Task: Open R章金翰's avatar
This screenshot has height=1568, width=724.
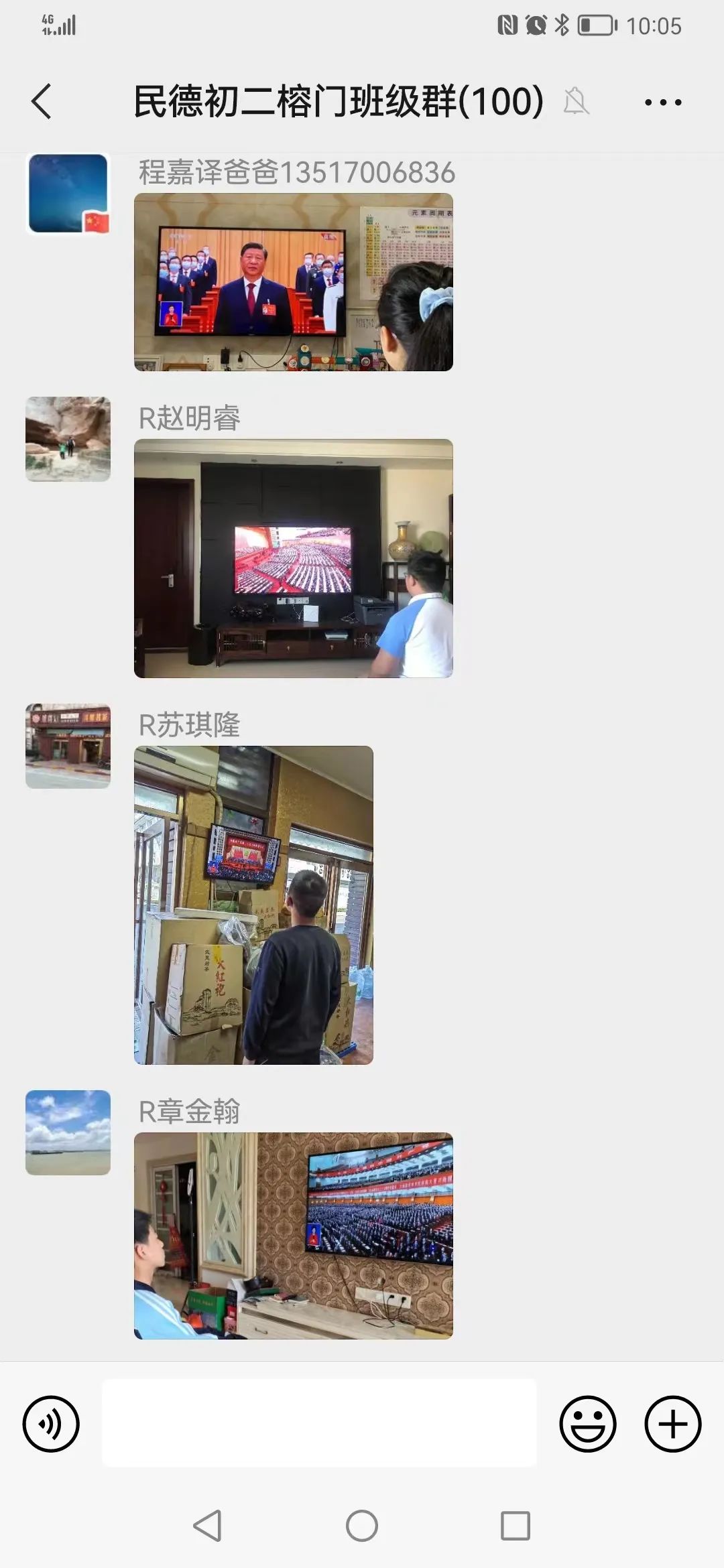Action: click(x=68, y=1132)
